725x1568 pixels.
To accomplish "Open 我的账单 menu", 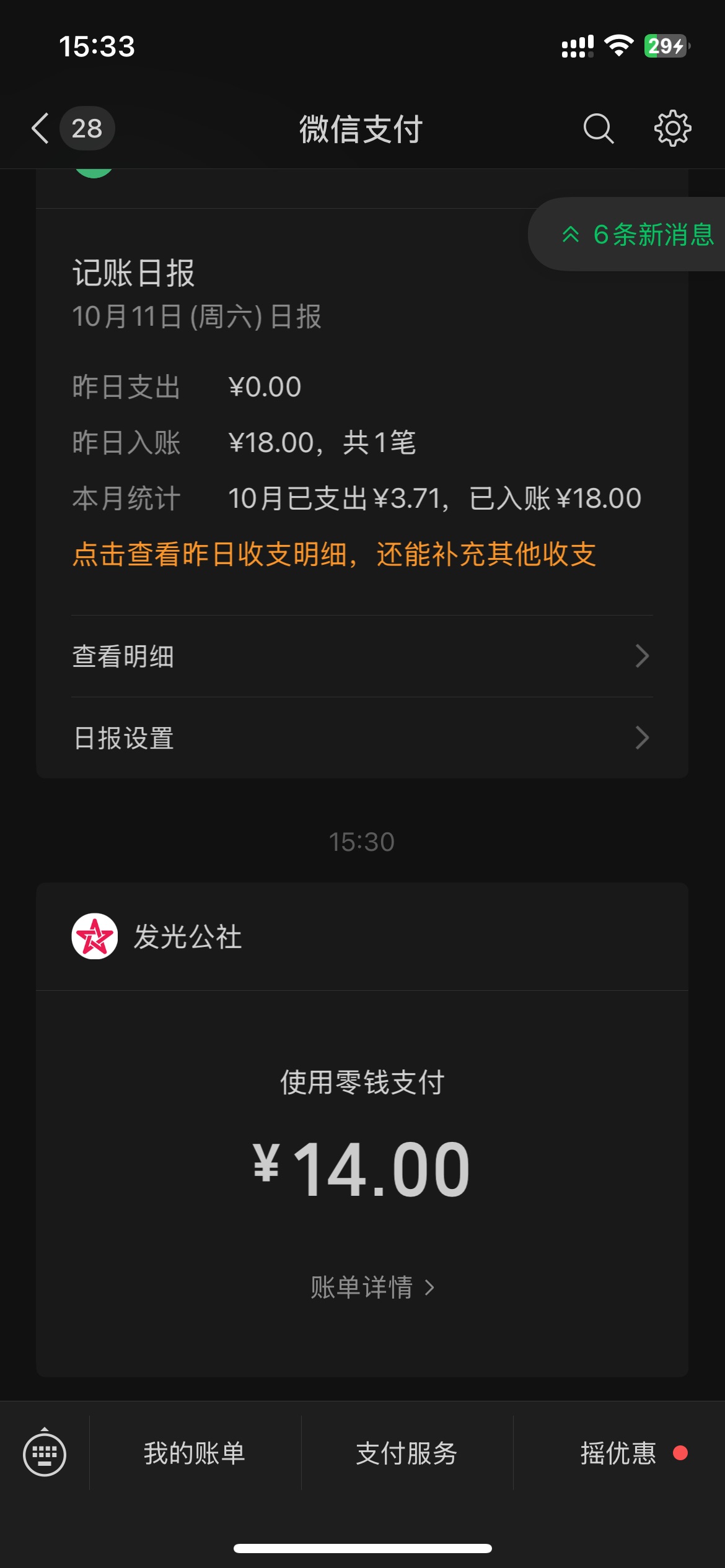I will pos(195,1453).
